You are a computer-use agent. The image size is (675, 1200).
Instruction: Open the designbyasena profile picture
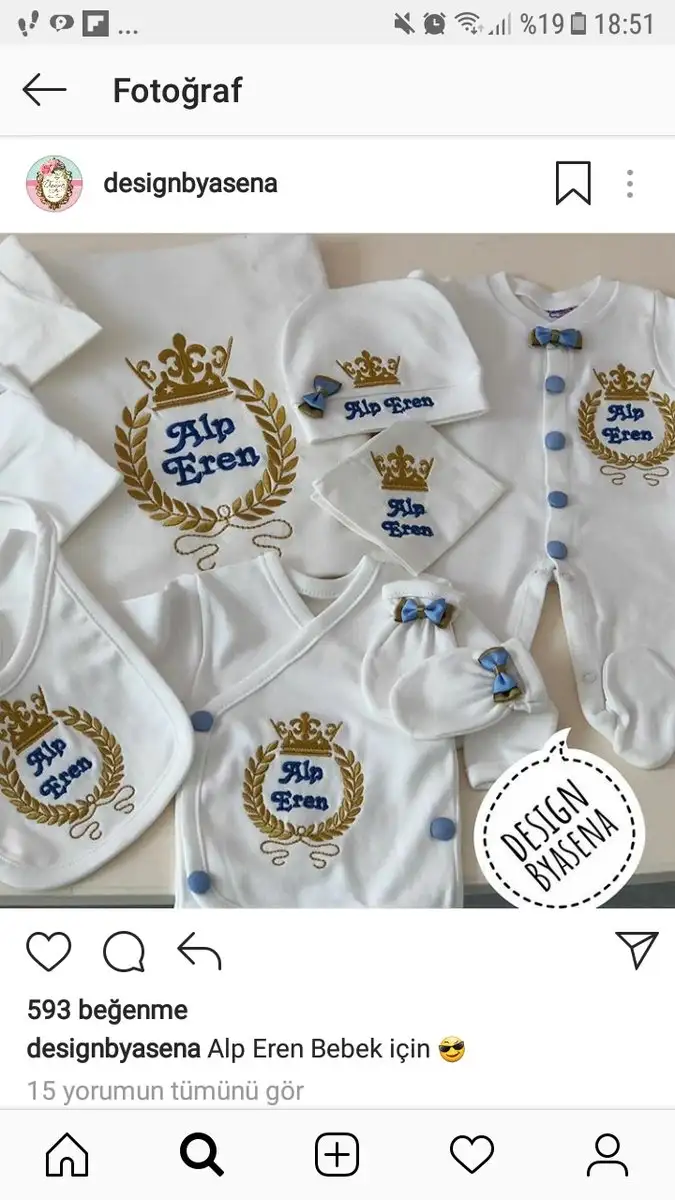coord(54,184)
